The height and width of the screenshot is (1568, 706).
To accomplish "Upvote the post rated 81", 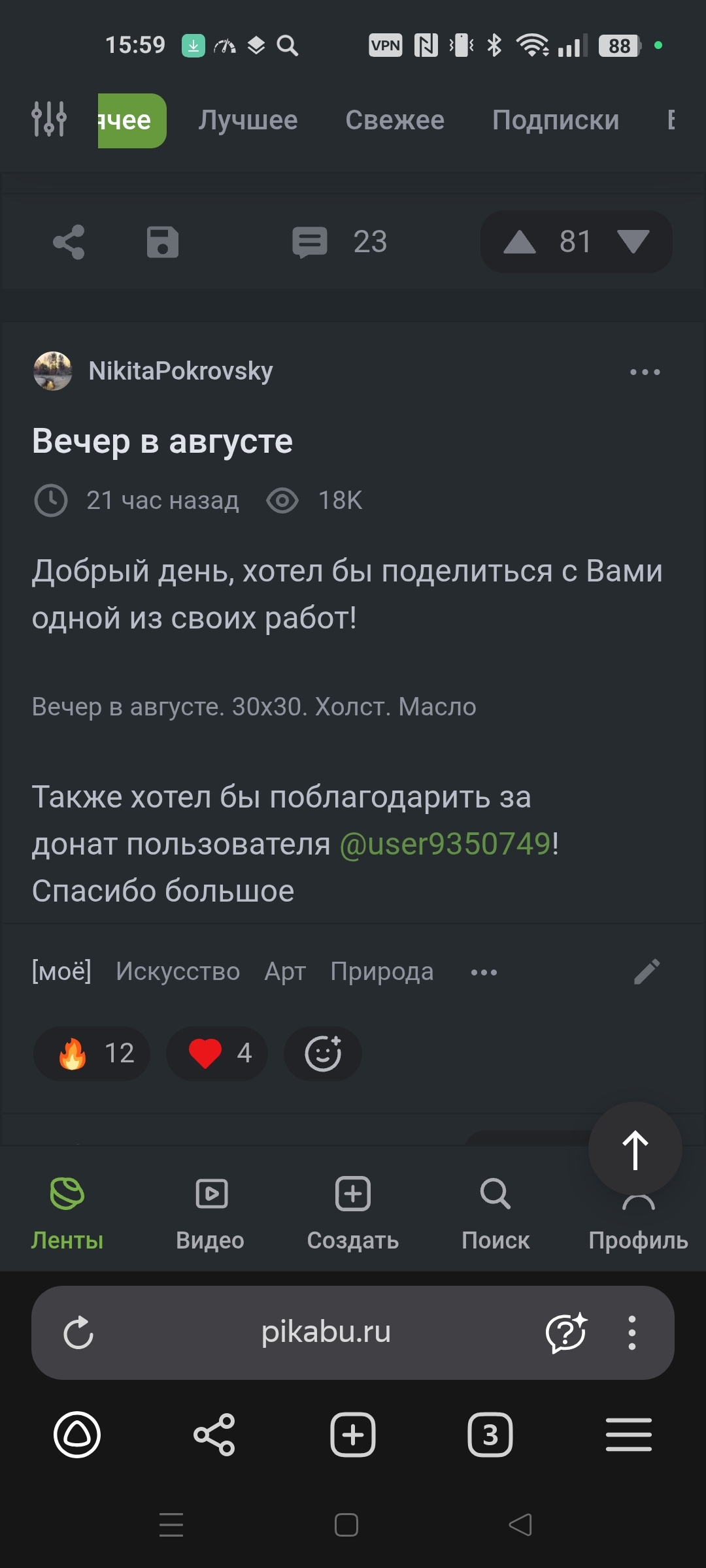I will click(520, 242).
